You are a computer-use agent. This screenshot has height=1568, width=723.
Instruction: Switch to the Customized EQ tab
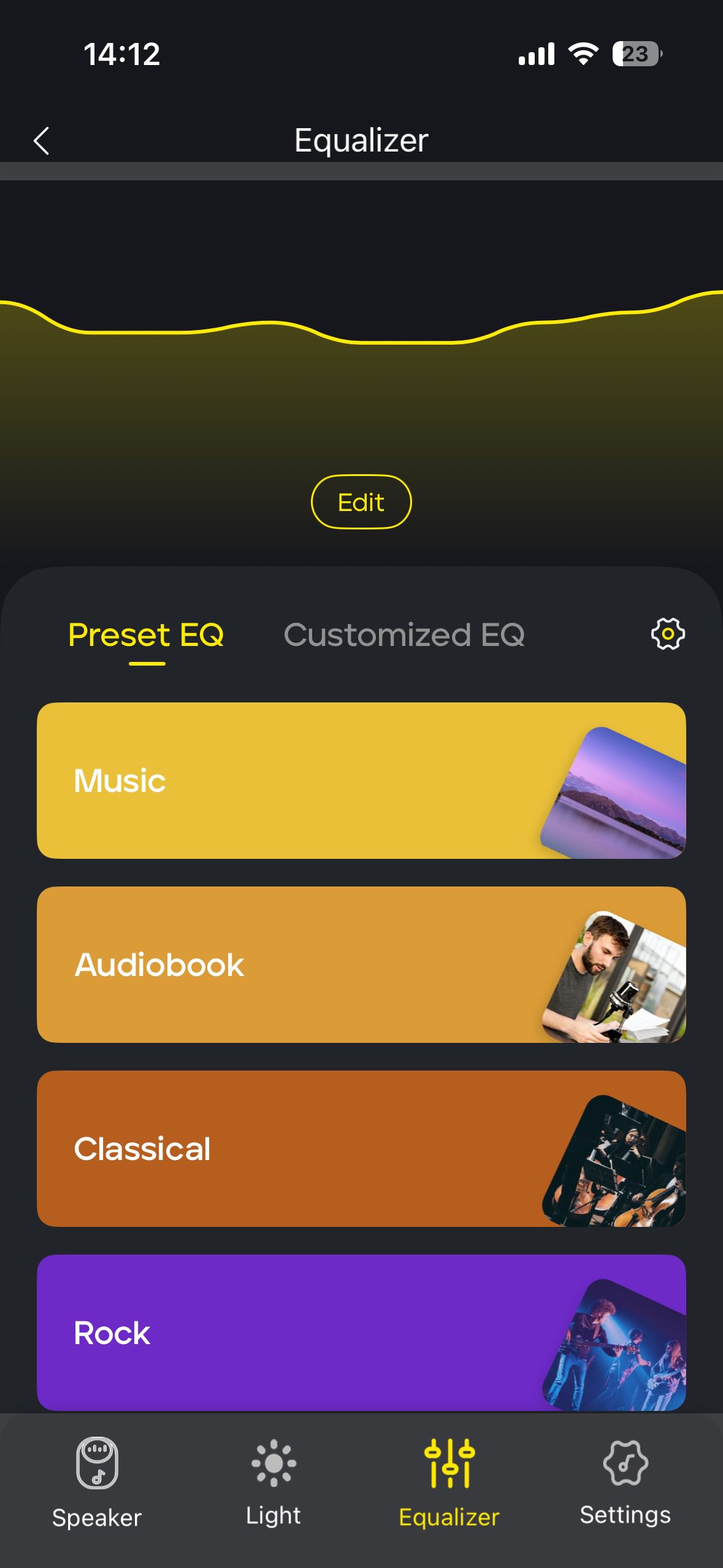(404, 635)
